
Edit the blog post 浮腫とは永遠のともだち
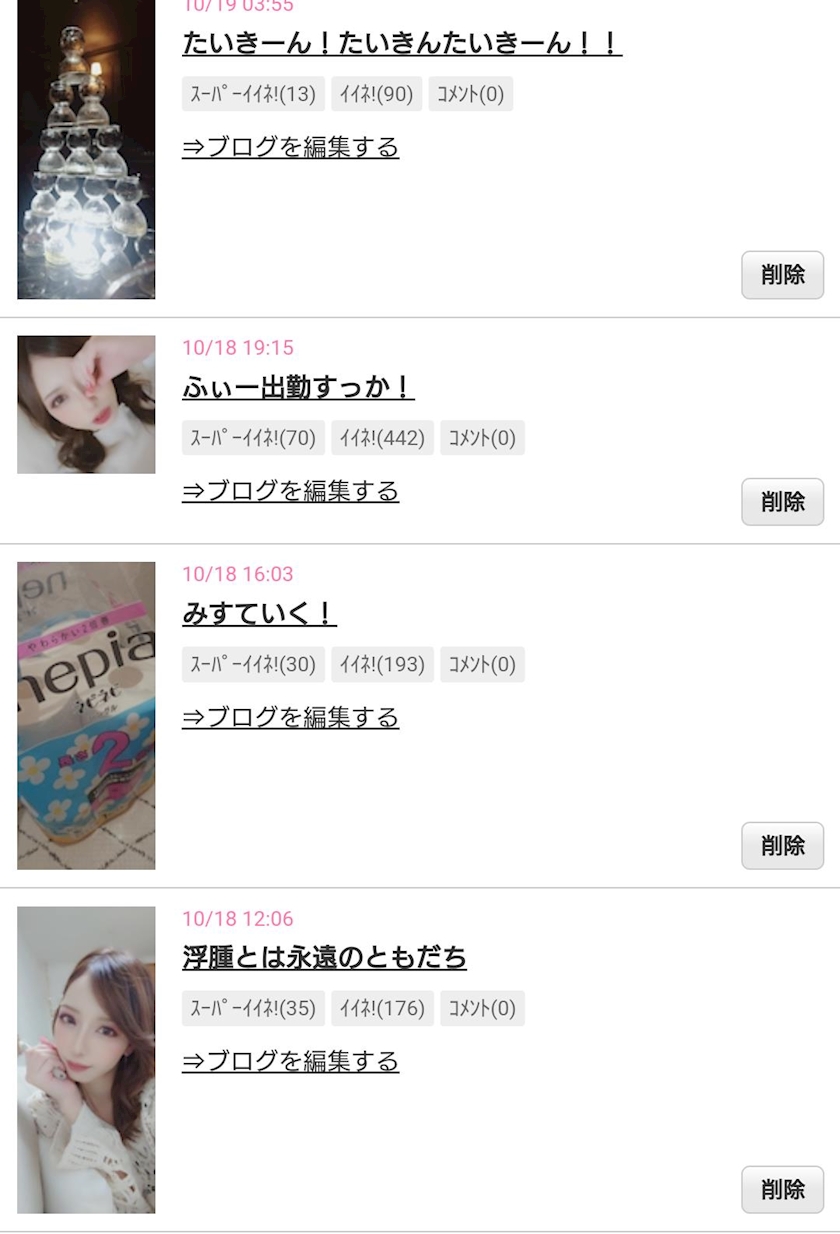point(290,1061)
